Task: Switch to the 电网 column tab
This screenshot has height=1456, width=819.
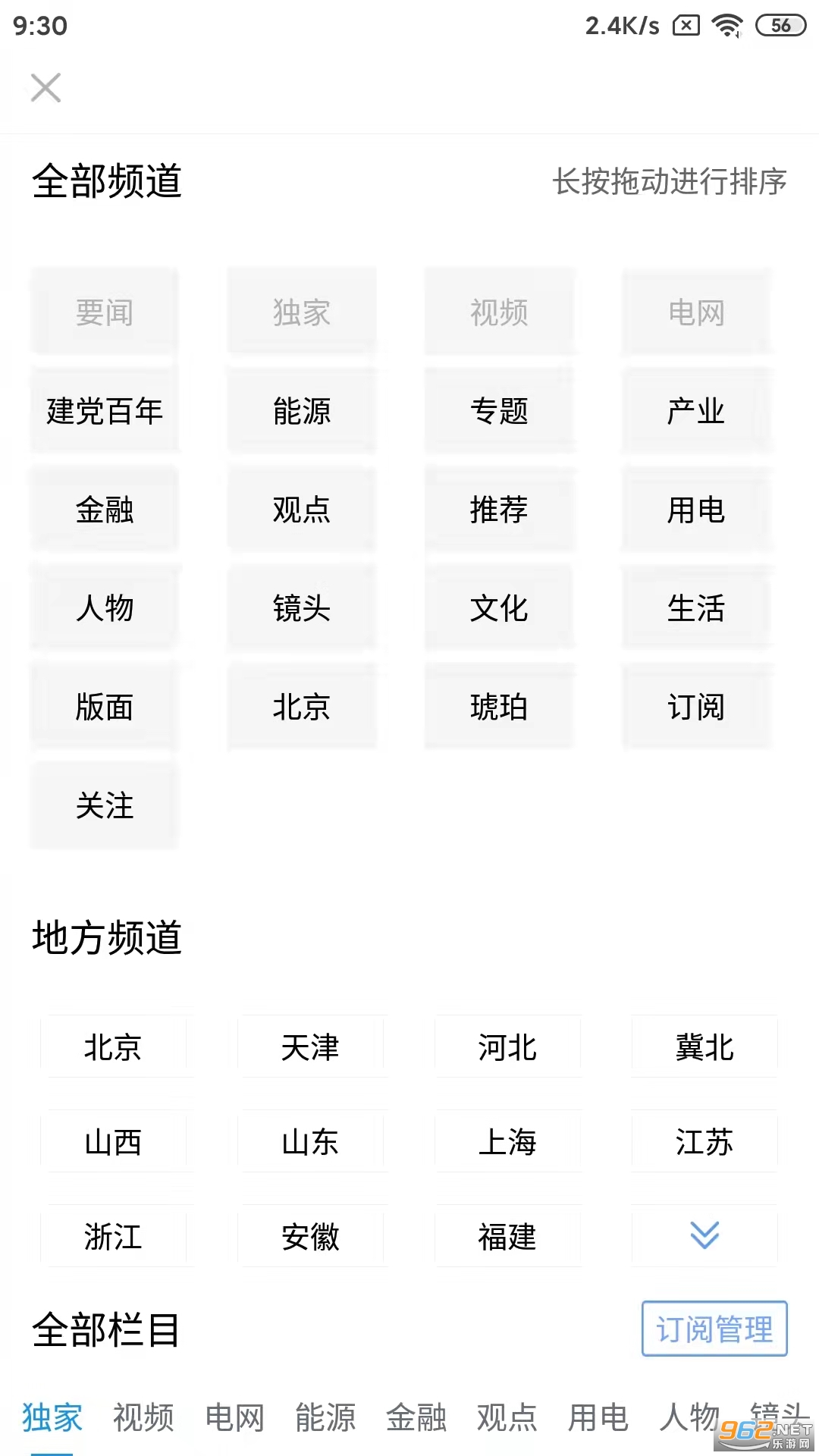Action: [234, 1417]
